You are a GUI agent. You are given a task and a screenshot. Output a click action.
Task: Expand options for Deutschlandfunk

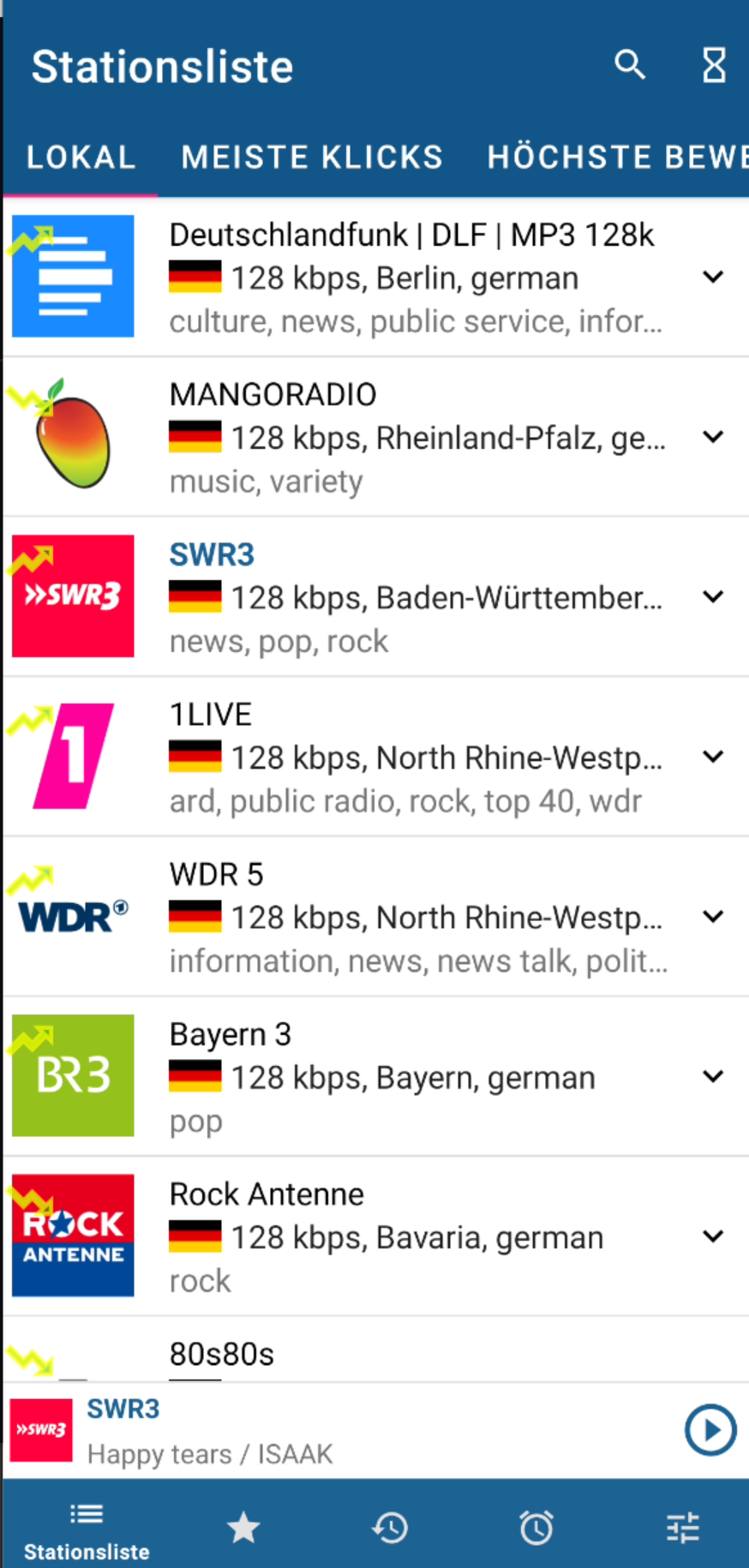[713, 277]
